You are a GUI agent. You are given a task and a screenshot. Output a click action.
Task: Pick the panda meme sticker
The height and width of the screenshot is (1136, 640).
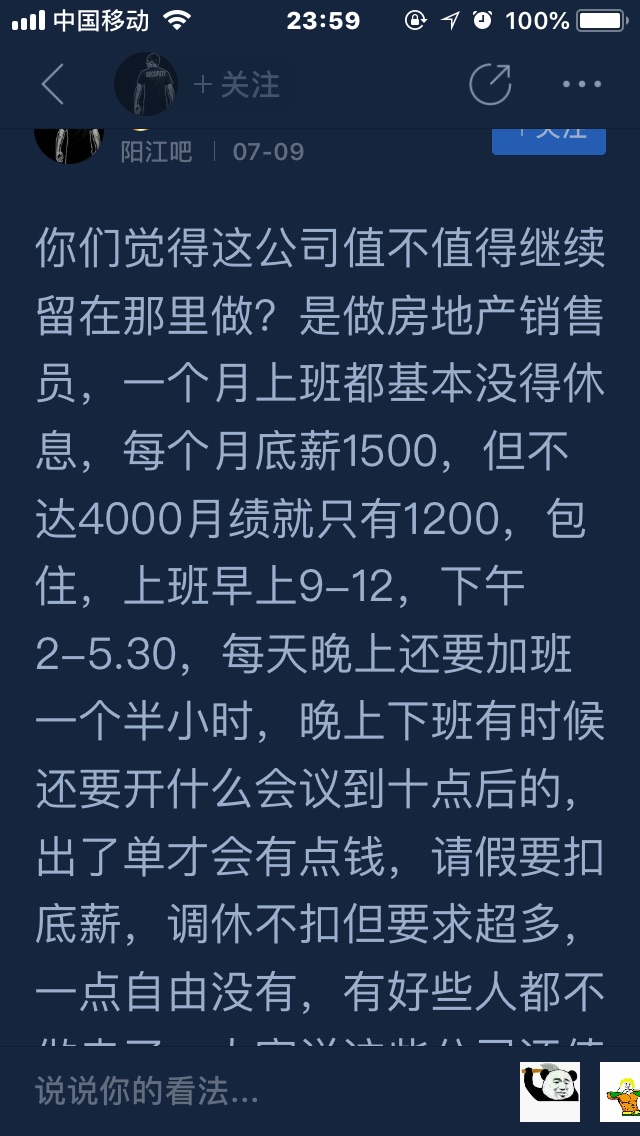(x=549, y=1092)
